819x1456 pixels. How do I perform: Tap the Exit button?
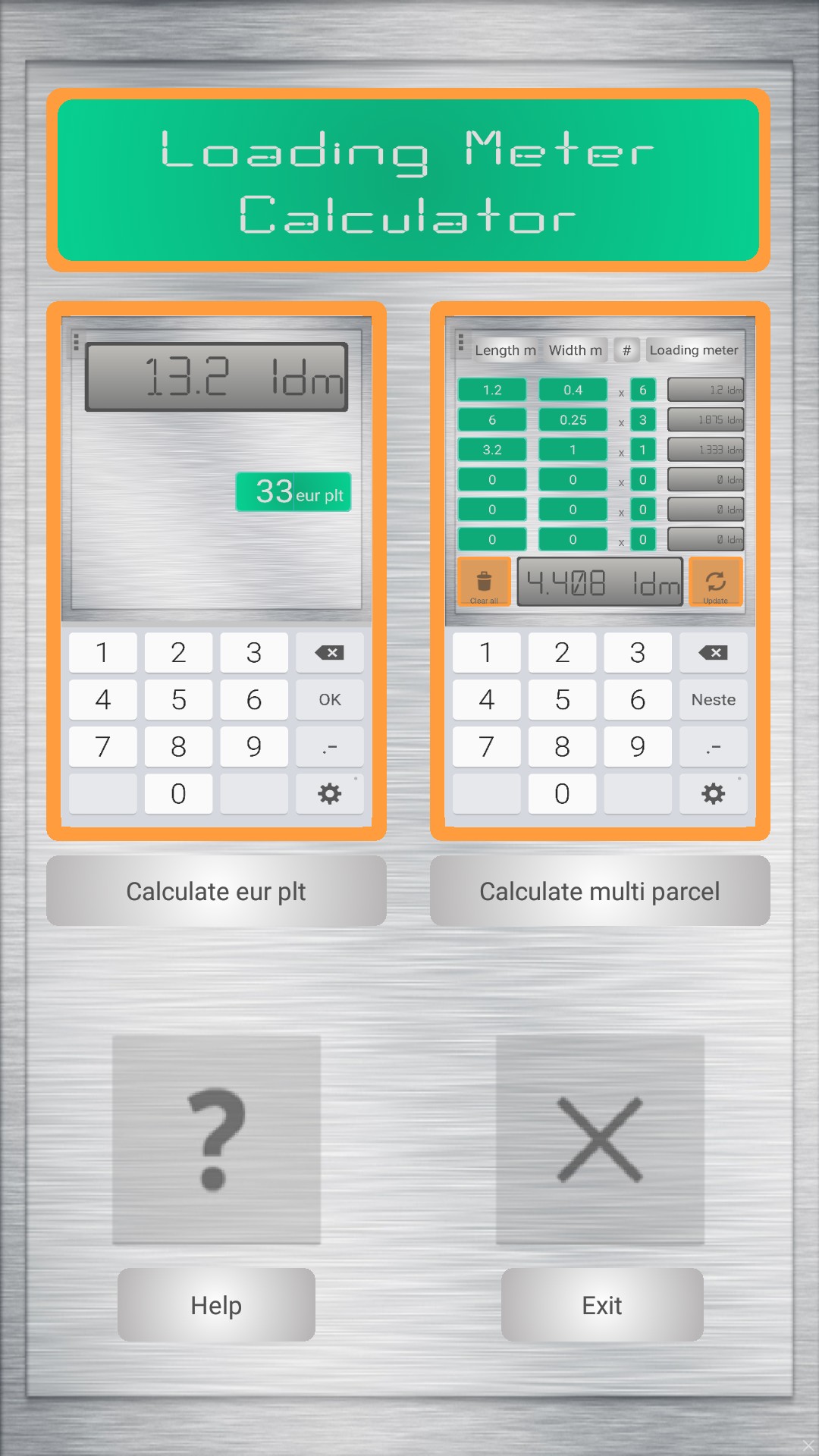tap(601, 1305)
